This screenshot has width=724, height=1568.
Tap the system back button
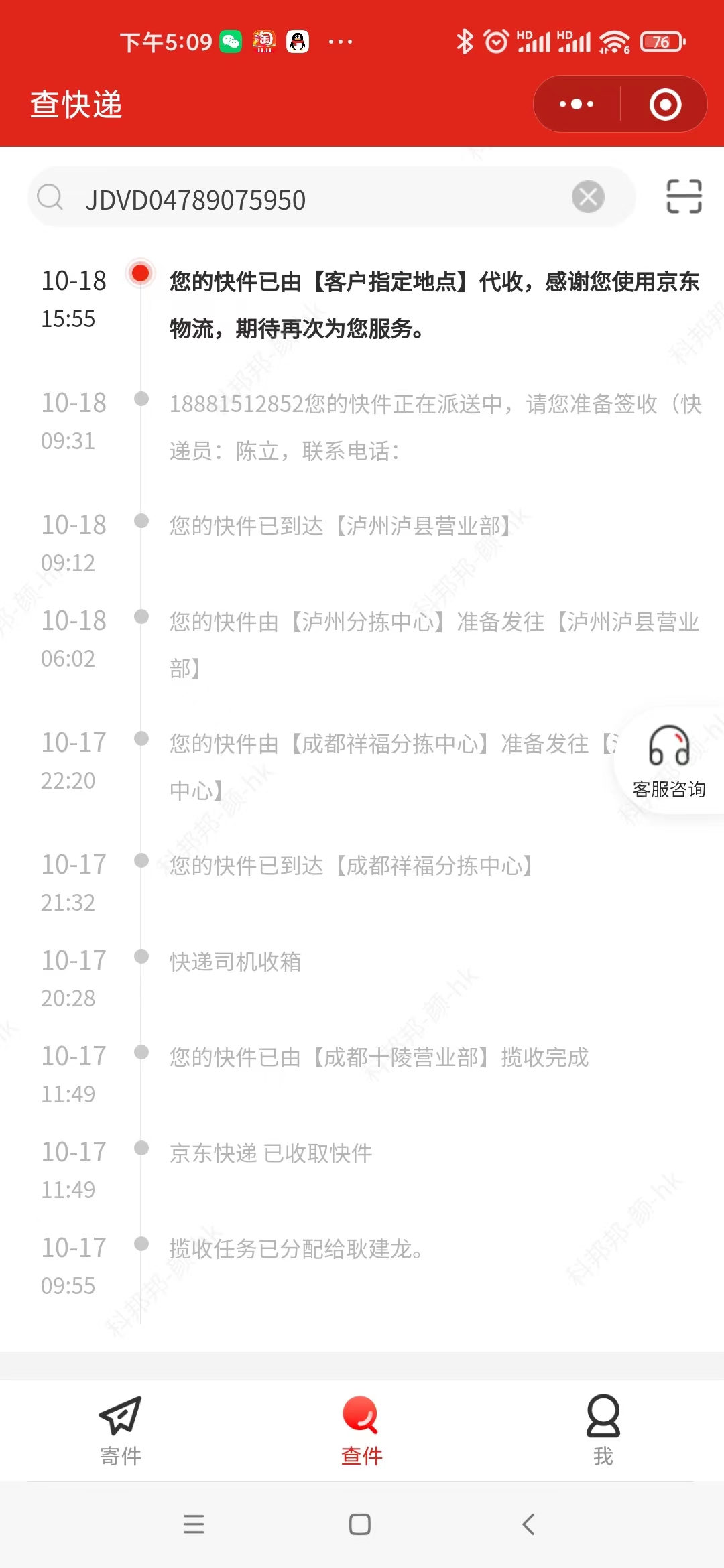[529, 1524]
